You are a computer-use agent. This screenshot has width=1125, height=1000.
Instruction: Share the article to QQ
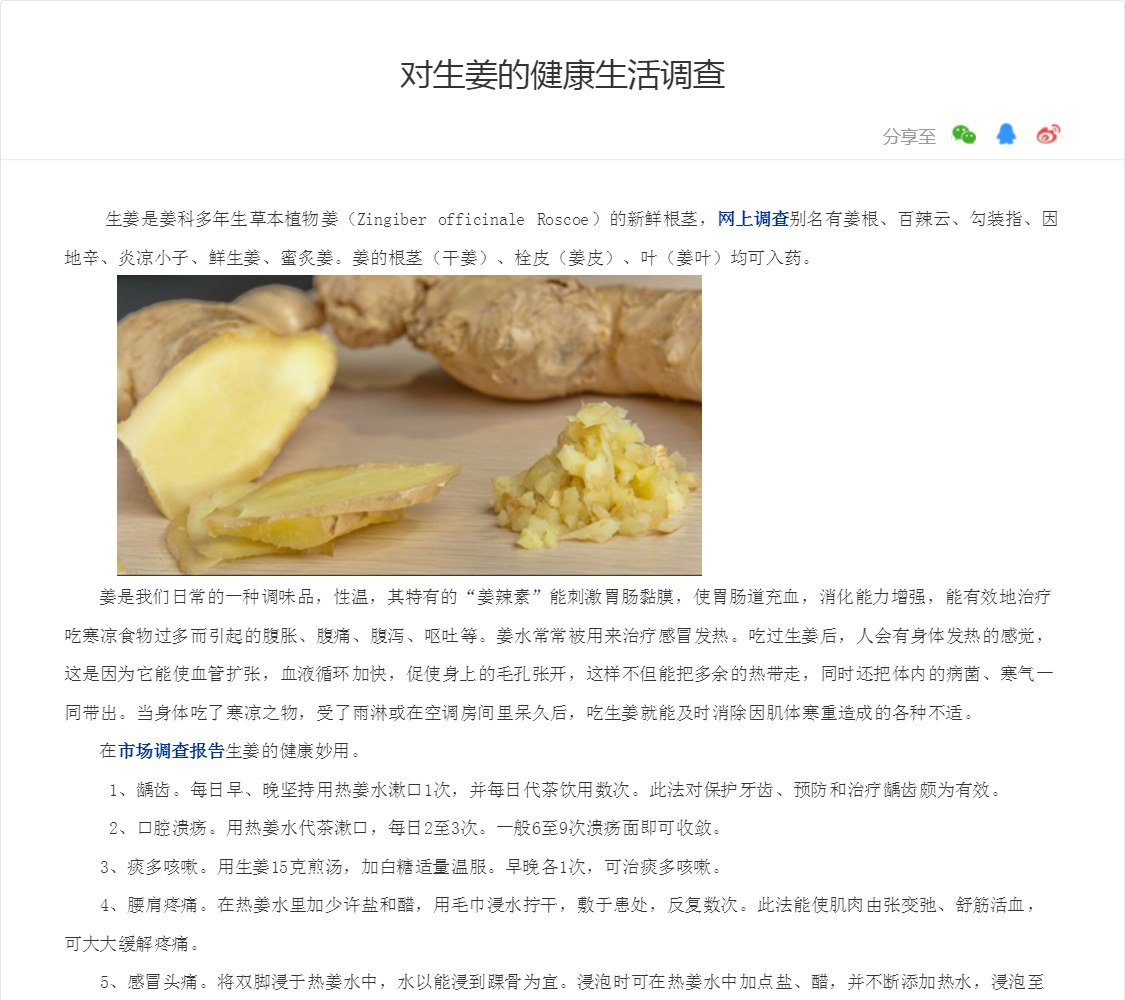(x=1005, y=135)
